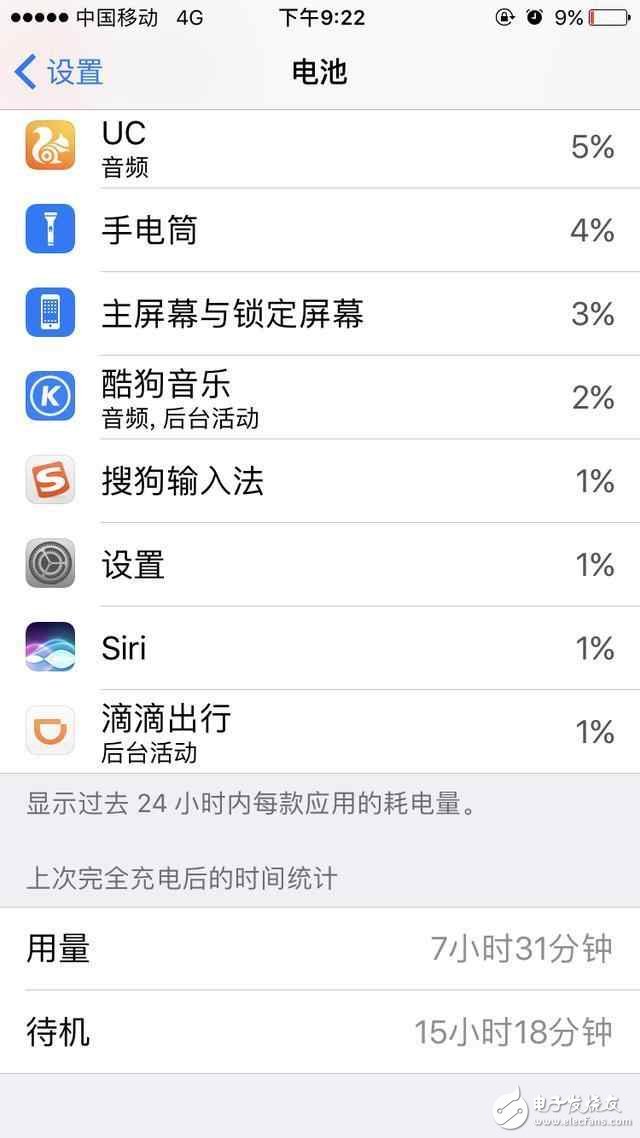Go back to 设置
The height and width of the screenshot is (1138, 640).
(60, 72)
